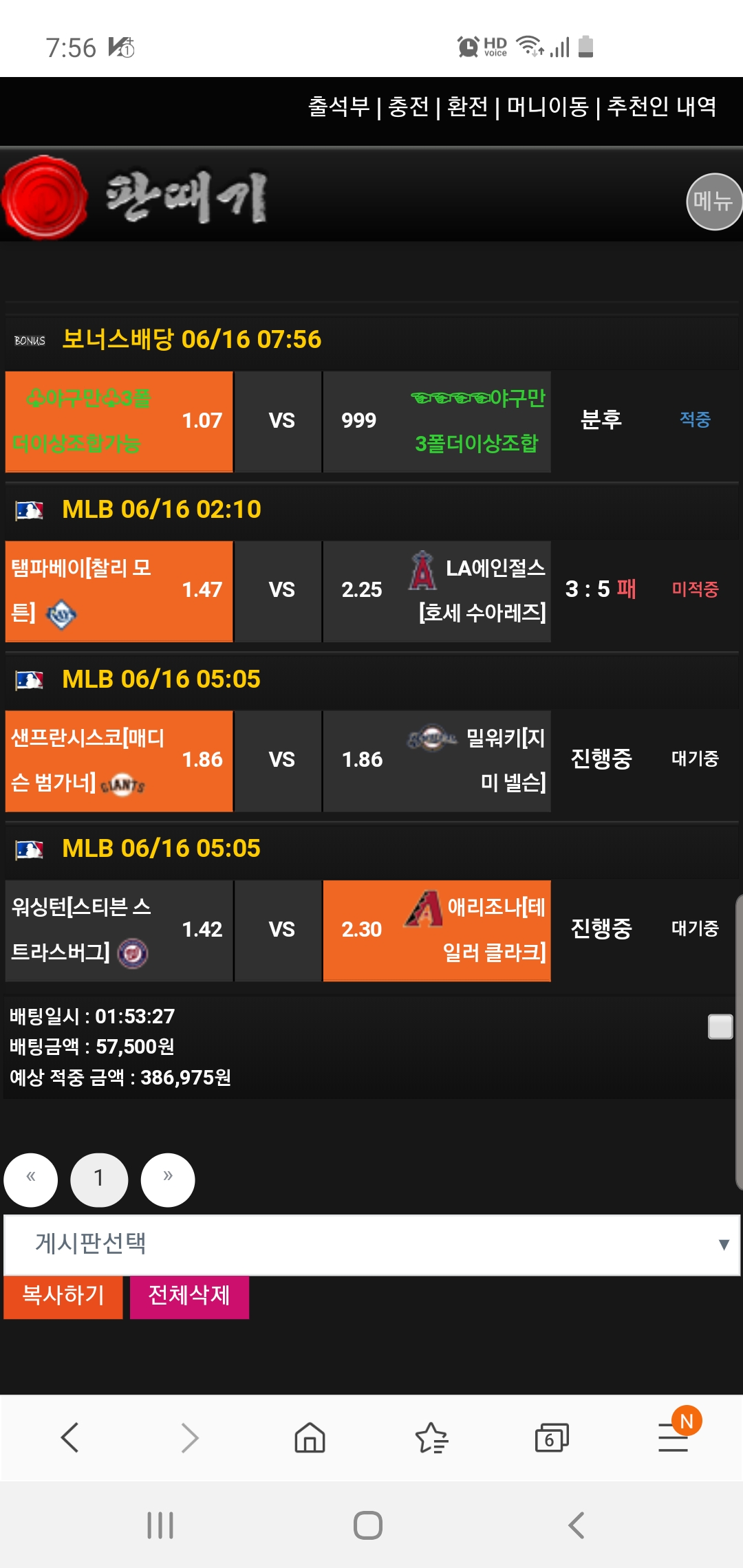Open the browser bookmarks star
Screen dimensions: 743x1568
(431, 1437)
